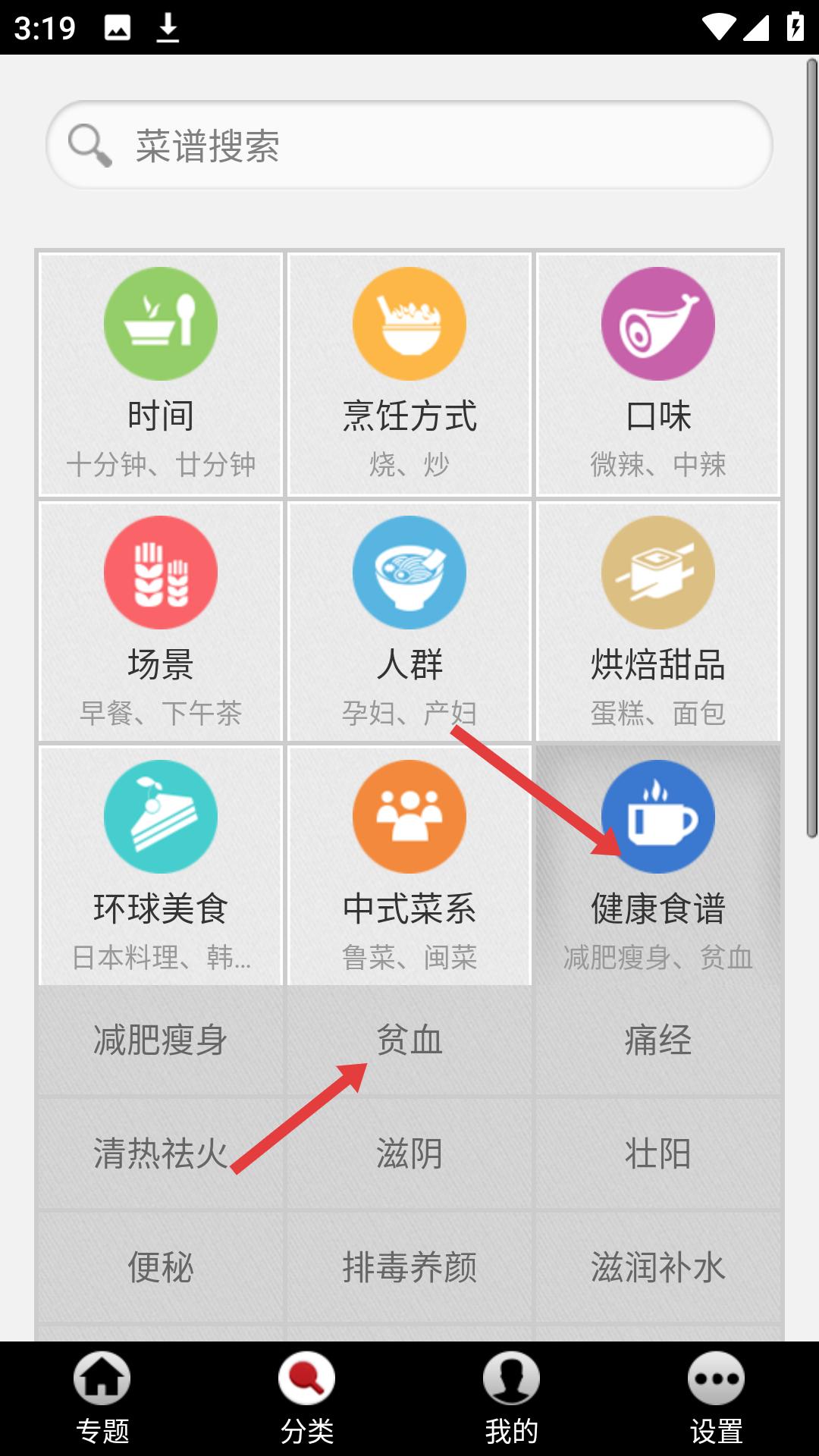Open the 滋润补水 subcategory
This screenshot has height=1456, width=819.
click(657, 1267)
